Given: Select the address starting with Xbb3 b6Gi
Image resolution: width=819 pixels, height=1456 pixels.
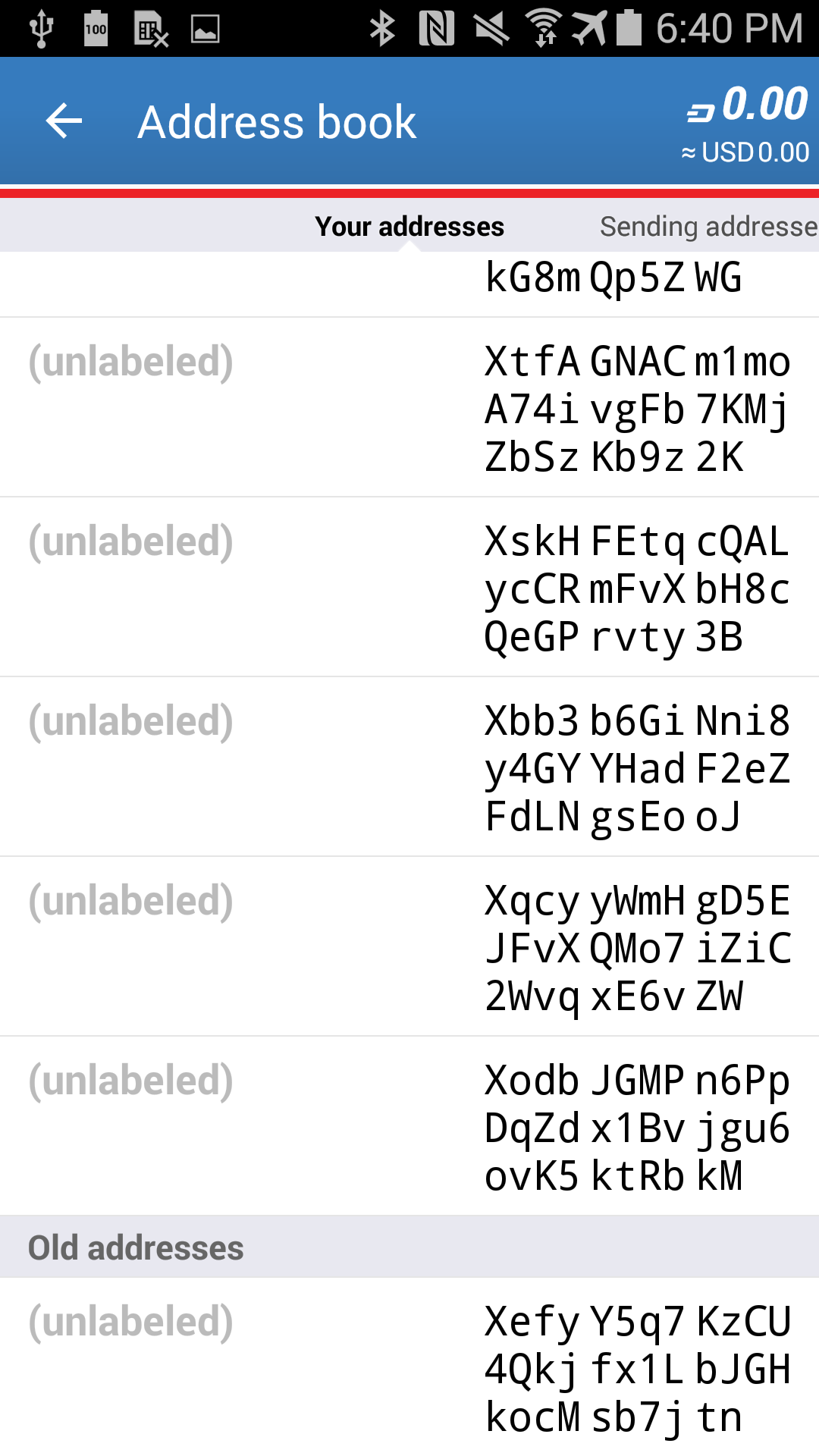Looking at the screenshot, I should point(409,767).
